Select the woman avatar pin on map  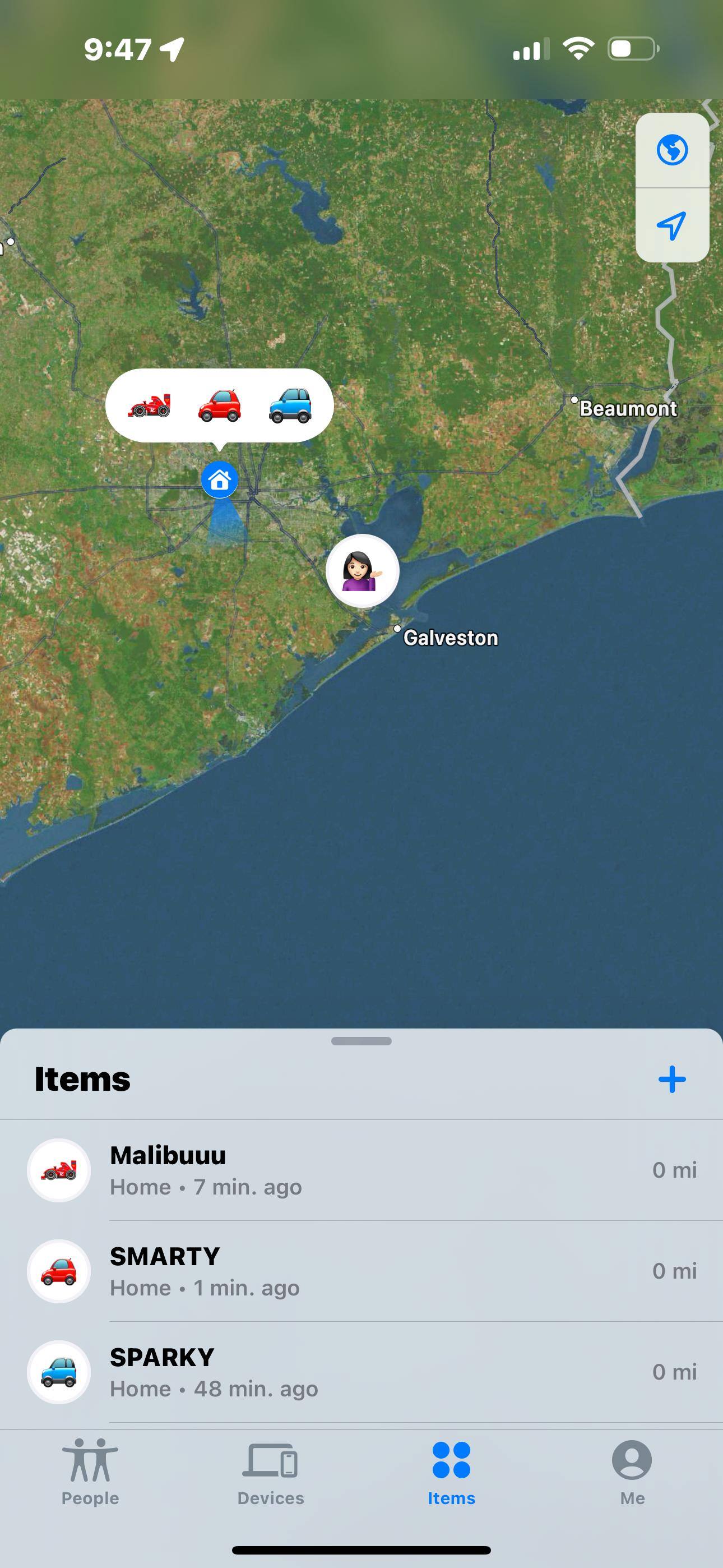(x=363, y=571)
